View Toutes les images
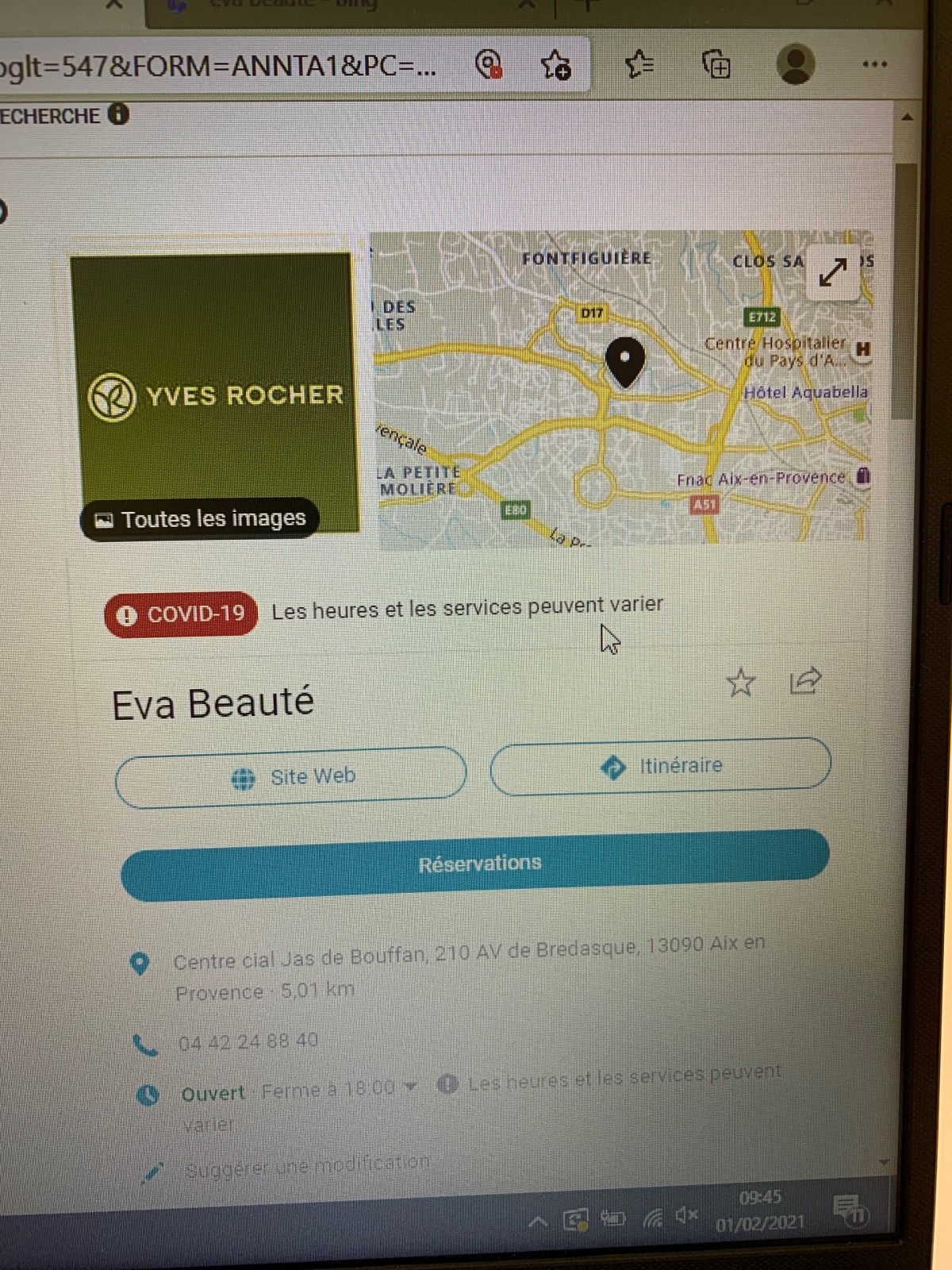The width and height of the screenshot is (952, 1270). (x=200, y=519)
